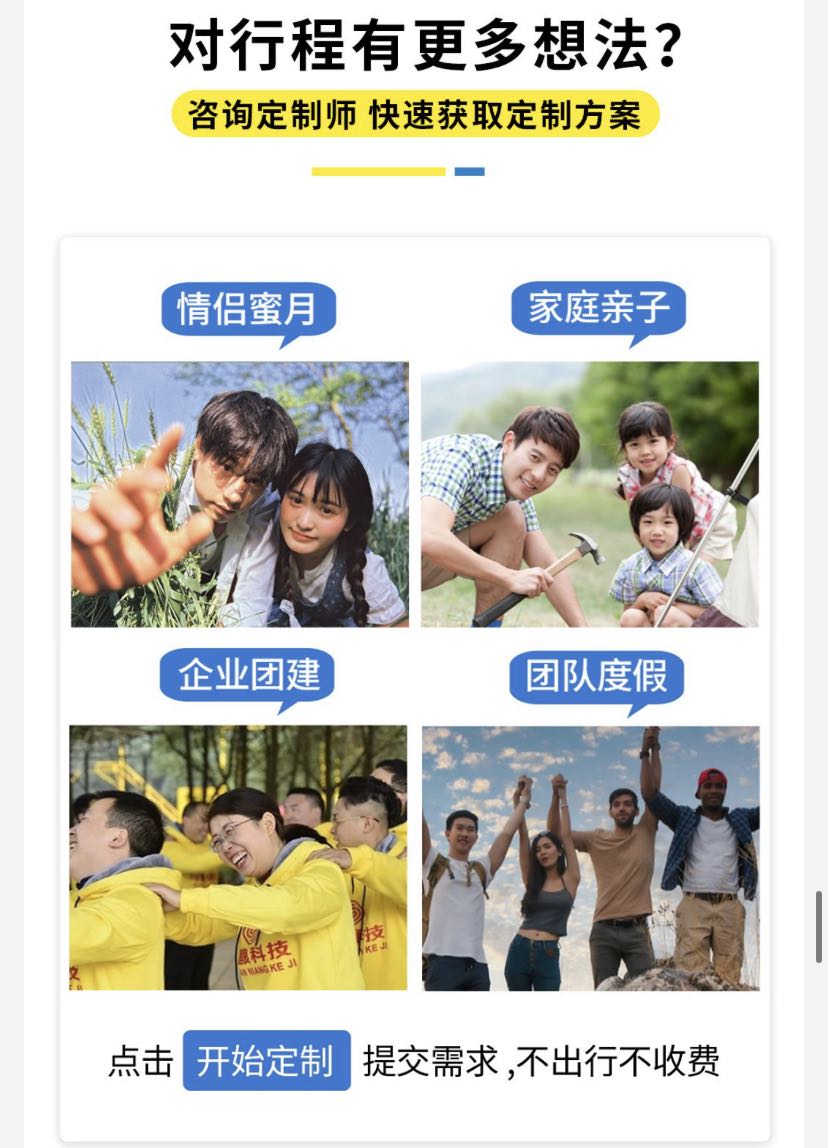Choose the 企业团建 trip option
Viewport: 828px width, 1148px height.
click(x=238, y=857)
